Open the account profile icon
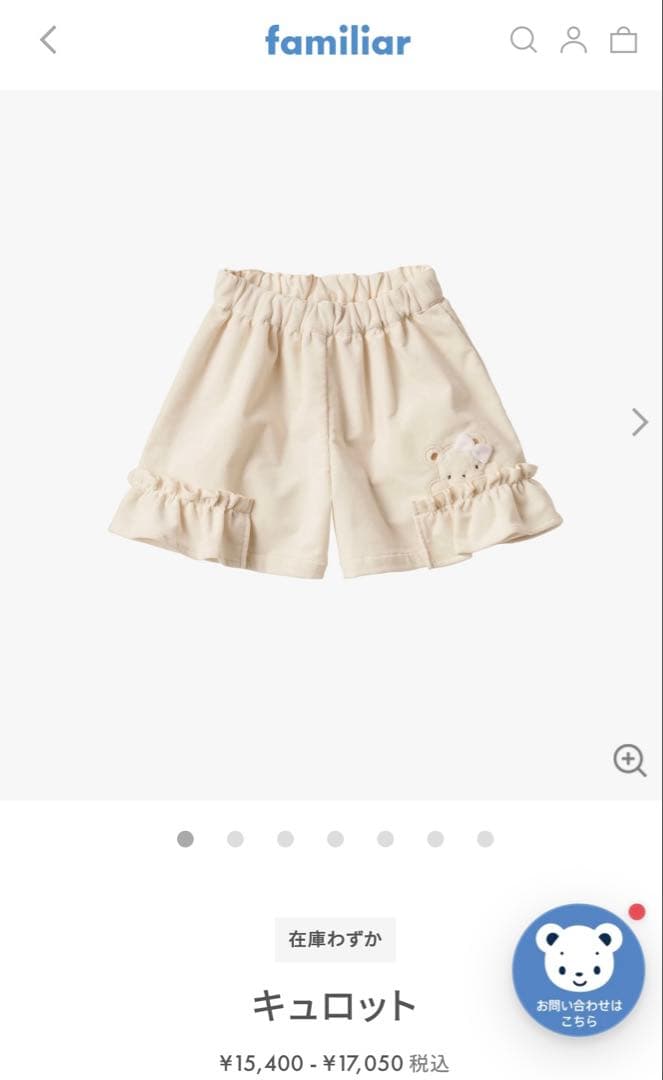 click(573, 40)
